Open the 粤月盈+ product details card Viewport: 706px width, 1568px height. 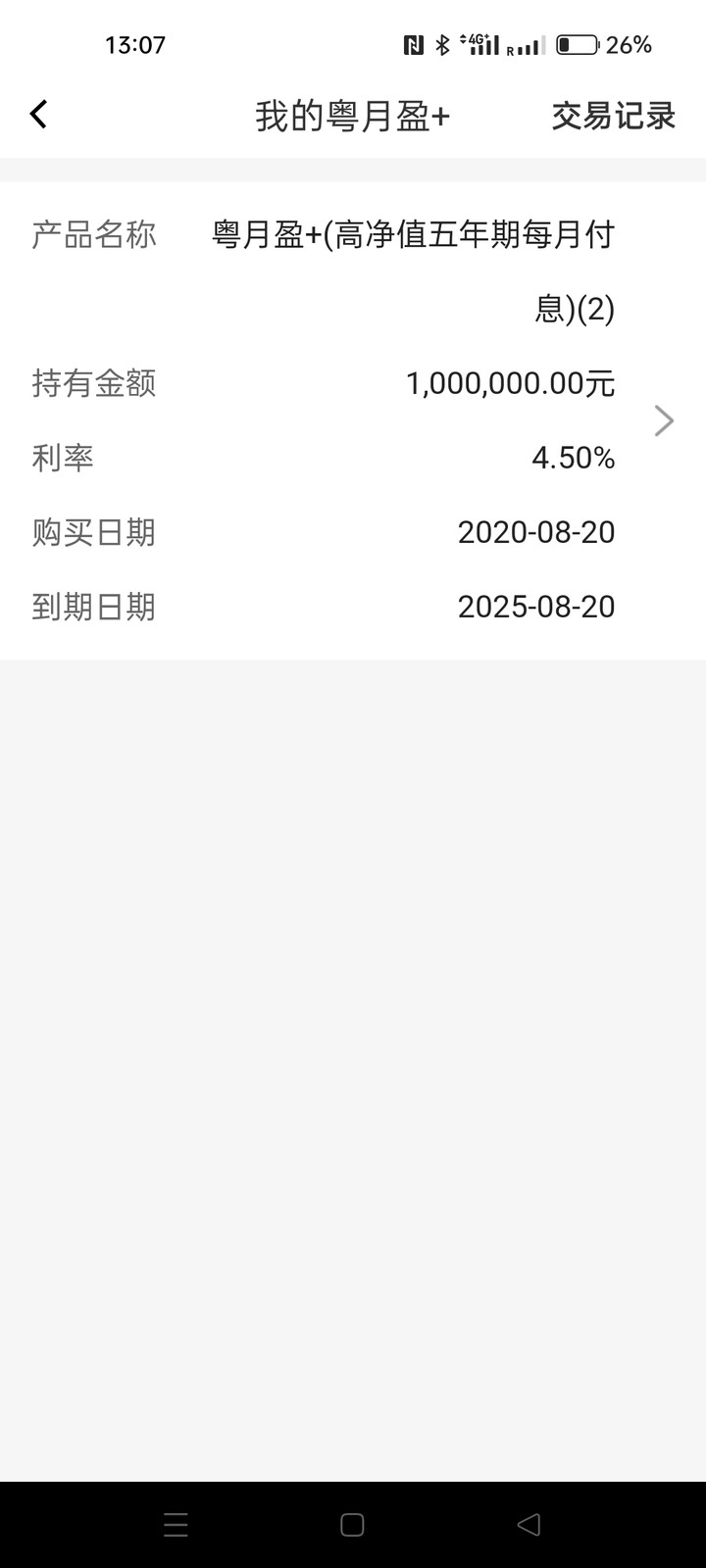click(353, 420)
